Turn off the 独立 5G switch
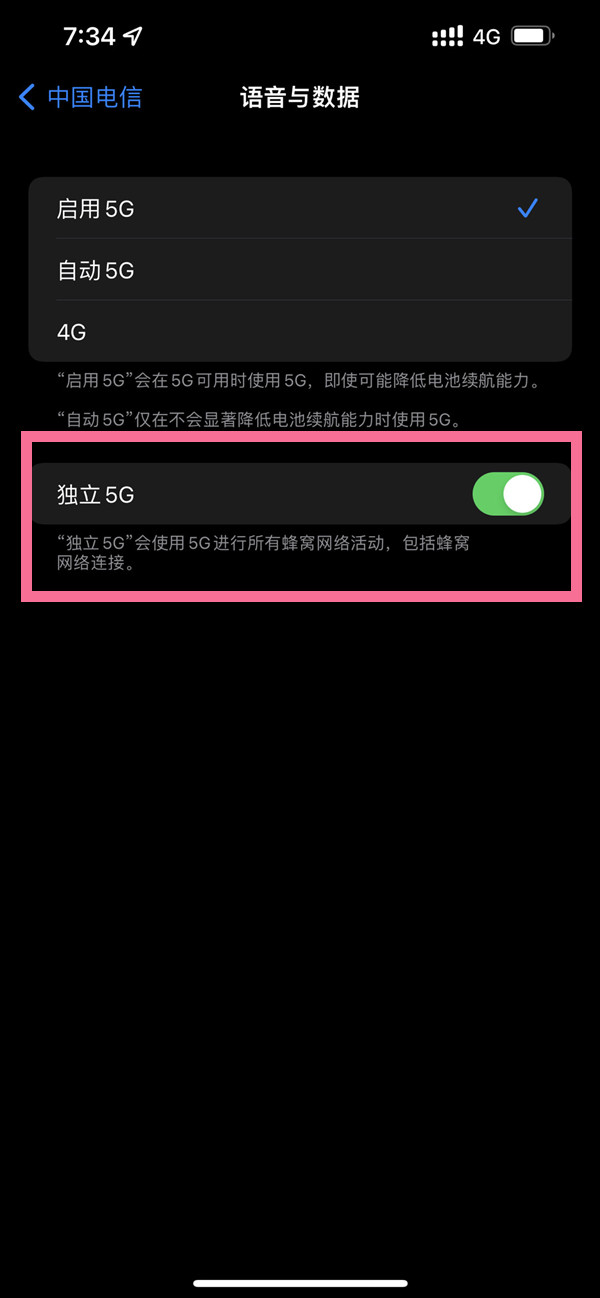600x1298 pixels. (507, 494)
